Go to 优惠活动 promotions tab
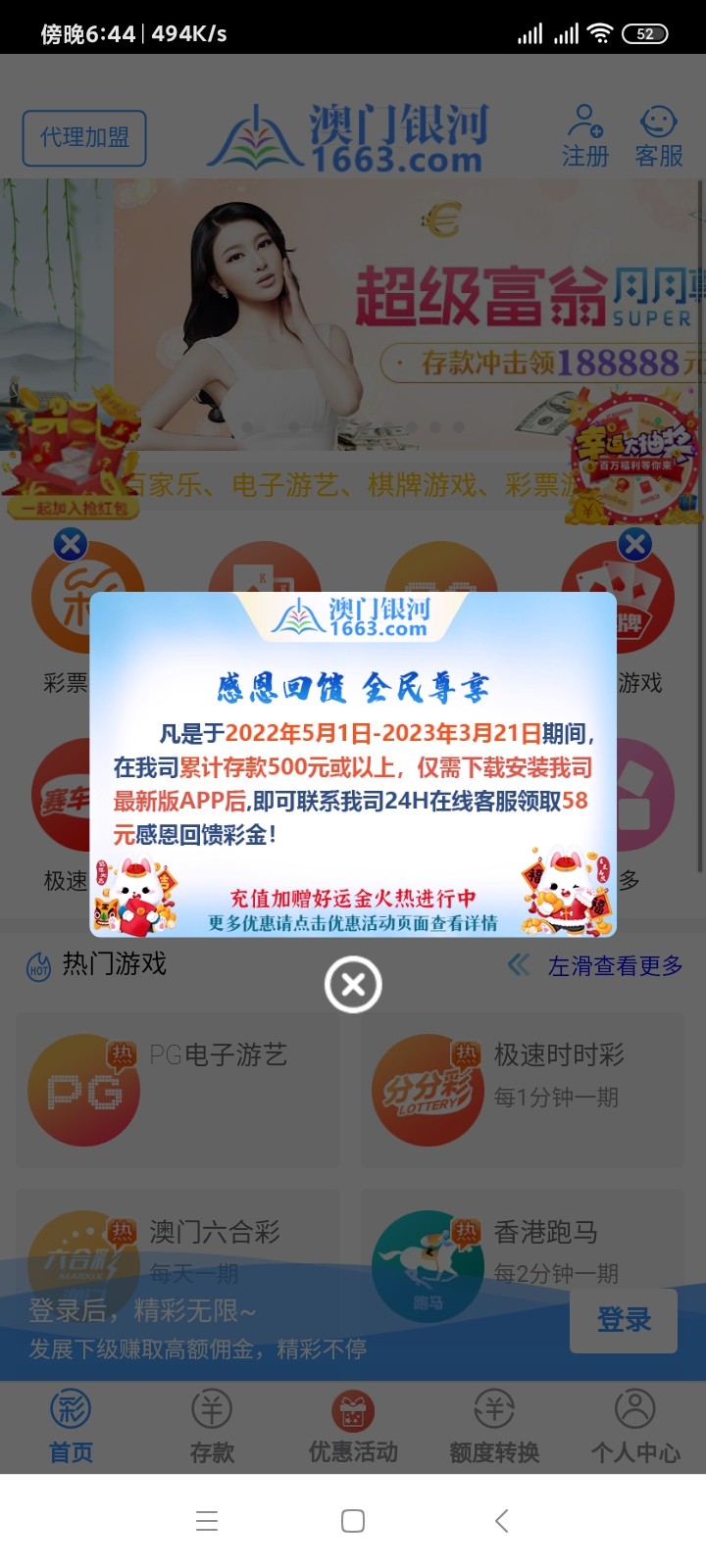 click(353, 1427)
